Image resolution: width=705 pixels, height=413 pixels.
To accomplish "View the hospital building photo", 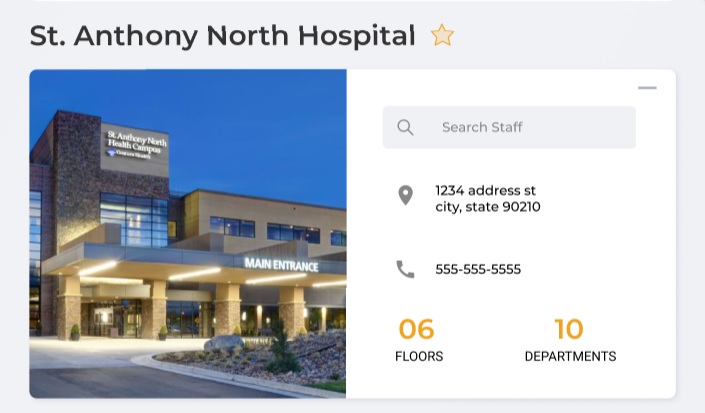I will pyautogui.click(x=188, y=233).
